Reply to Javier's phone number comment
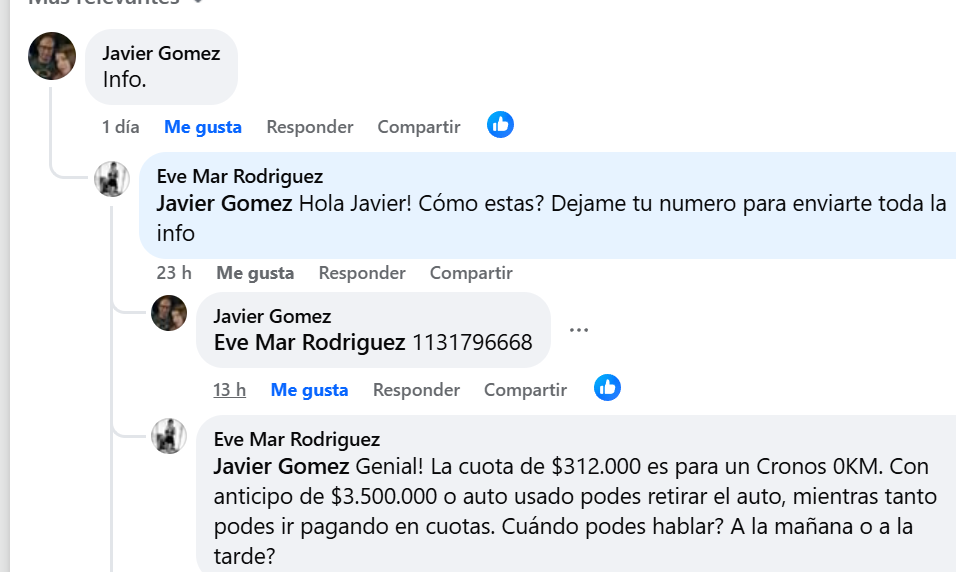Image resolution: width=956 pixels, height=572 pixels. click(x=416, y=390)
